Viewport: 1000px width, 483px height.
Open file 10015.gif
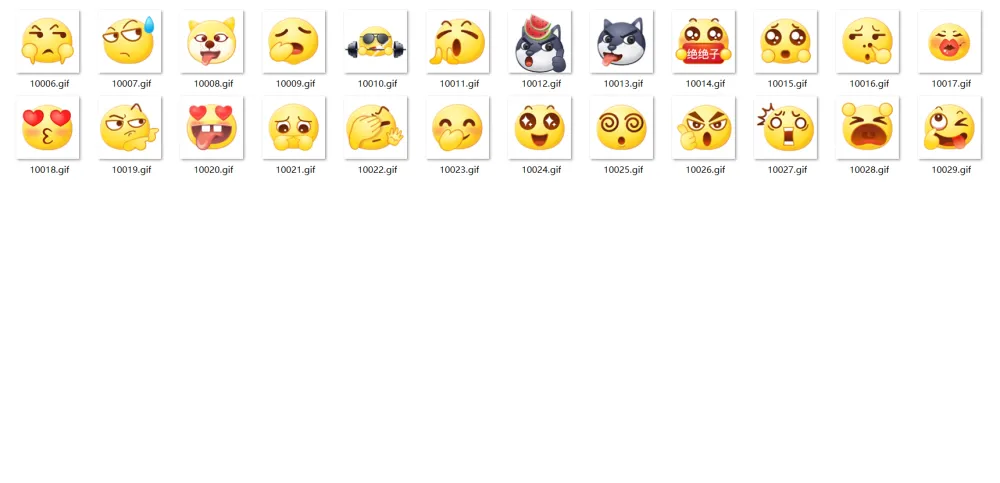786,42
